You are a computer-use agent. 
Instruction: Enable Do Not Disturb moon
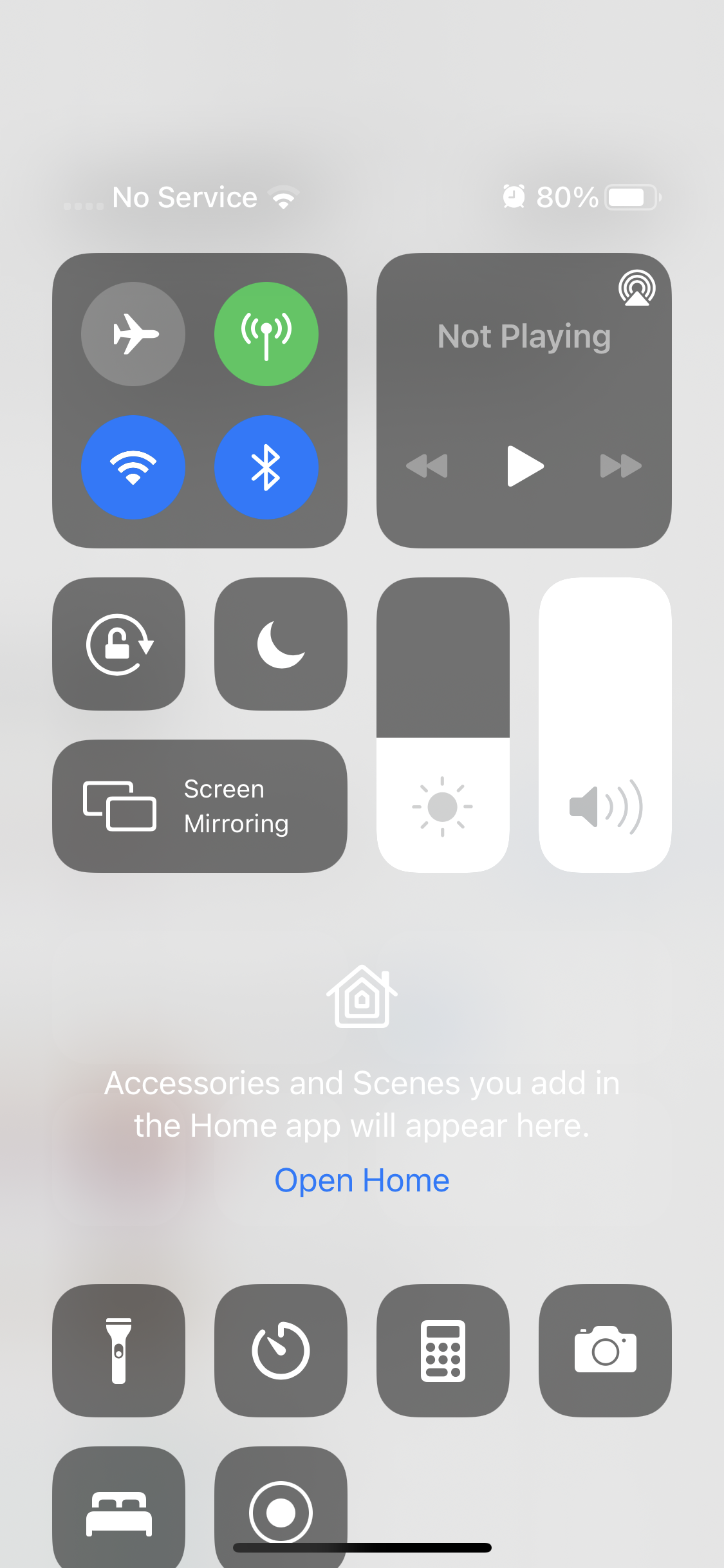[281, 644]
